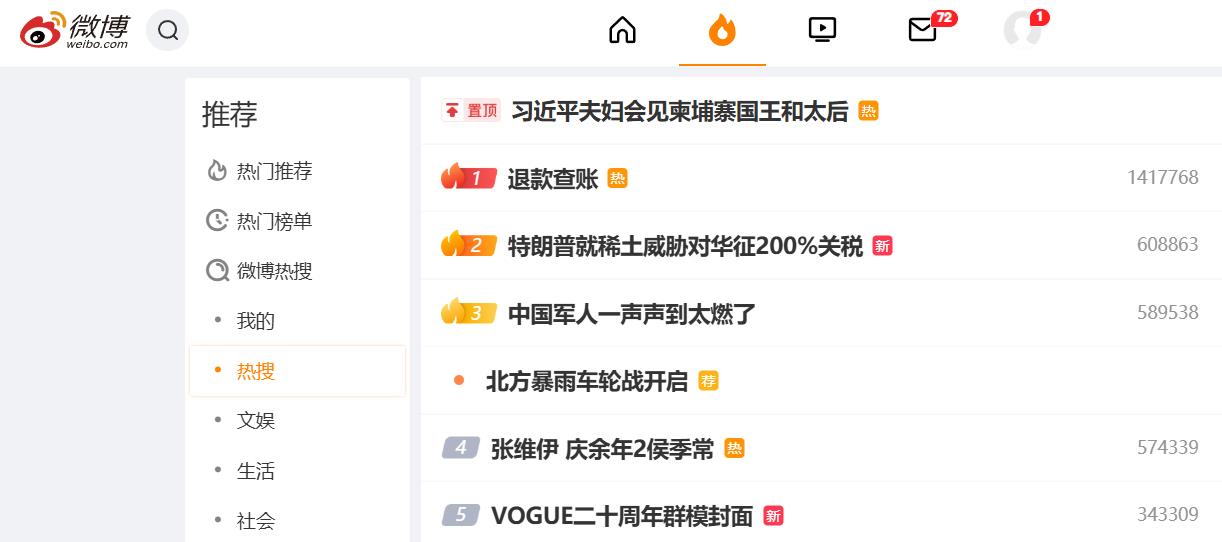Open topic 特朗普就稀土威胁对华征200%关税
1222x542 pixels.
coord(685,246)
